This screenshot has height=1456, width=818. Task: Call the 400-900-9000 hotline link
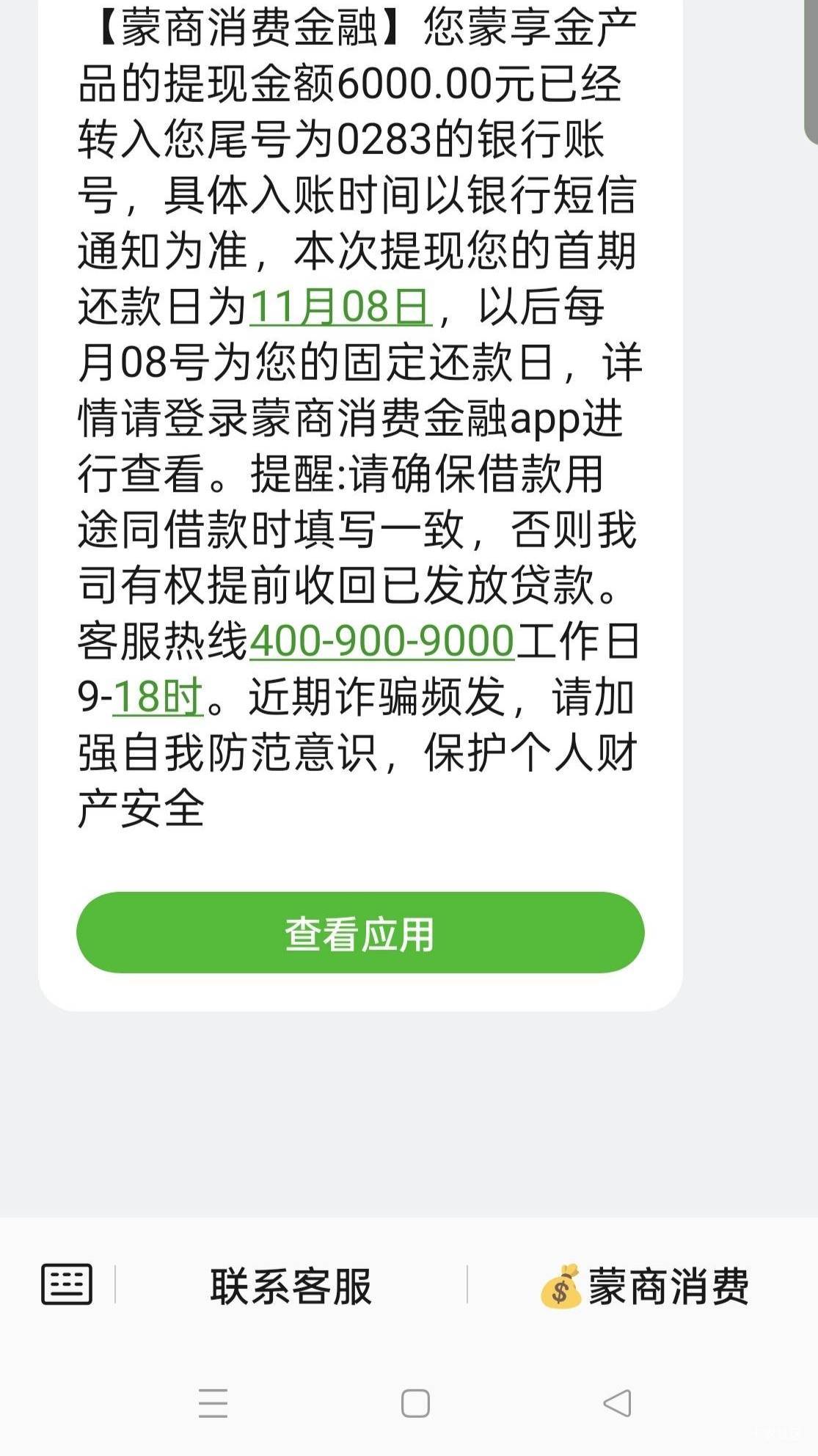coord(382,641)
